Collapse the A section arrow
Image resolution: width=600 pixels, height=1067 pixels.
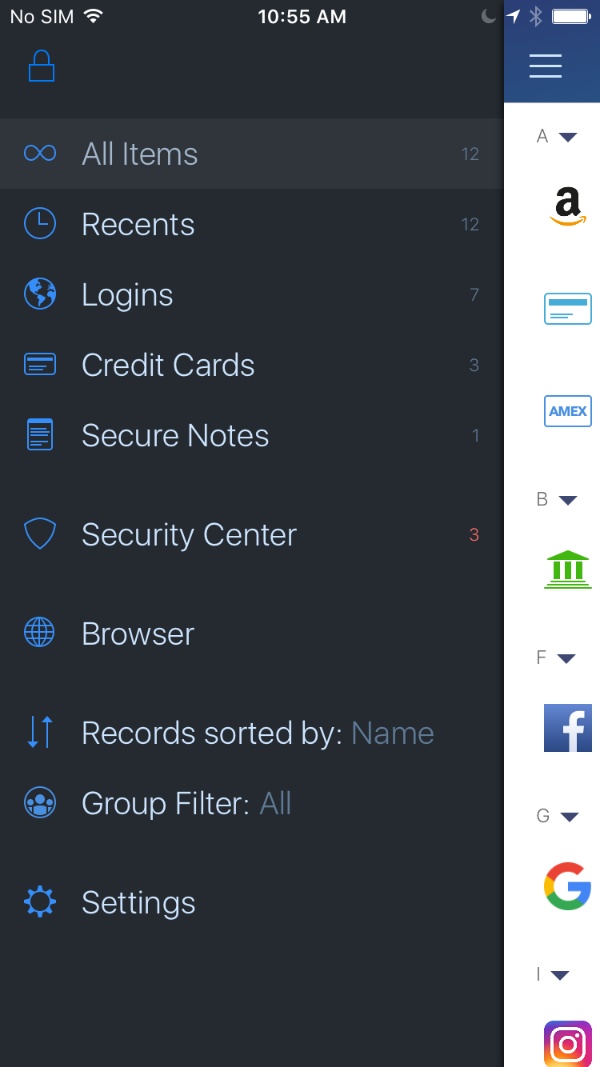tap(568, 137)
